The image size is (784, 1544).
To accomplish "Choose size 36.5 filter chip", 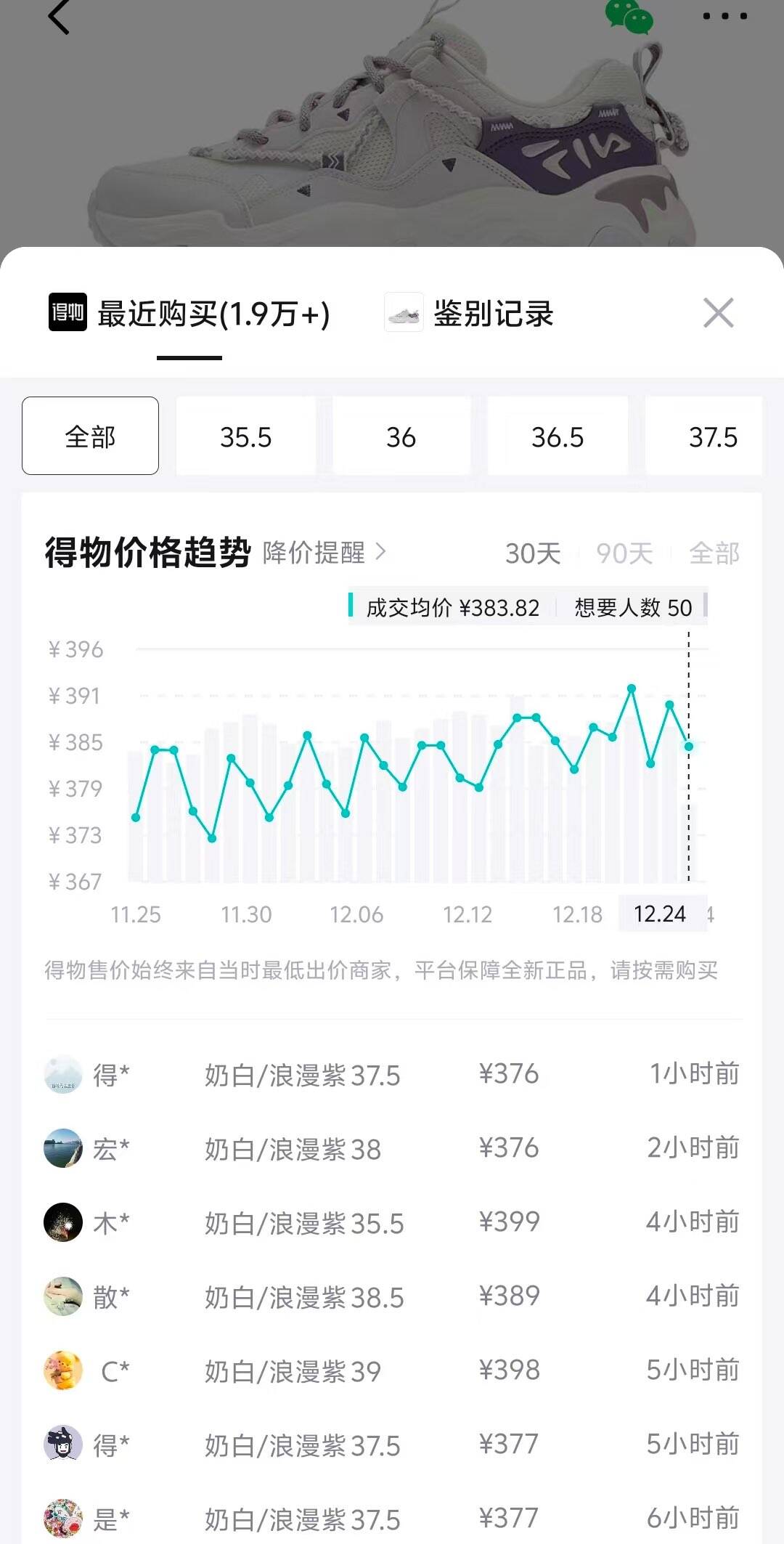I will pos(557,436).
